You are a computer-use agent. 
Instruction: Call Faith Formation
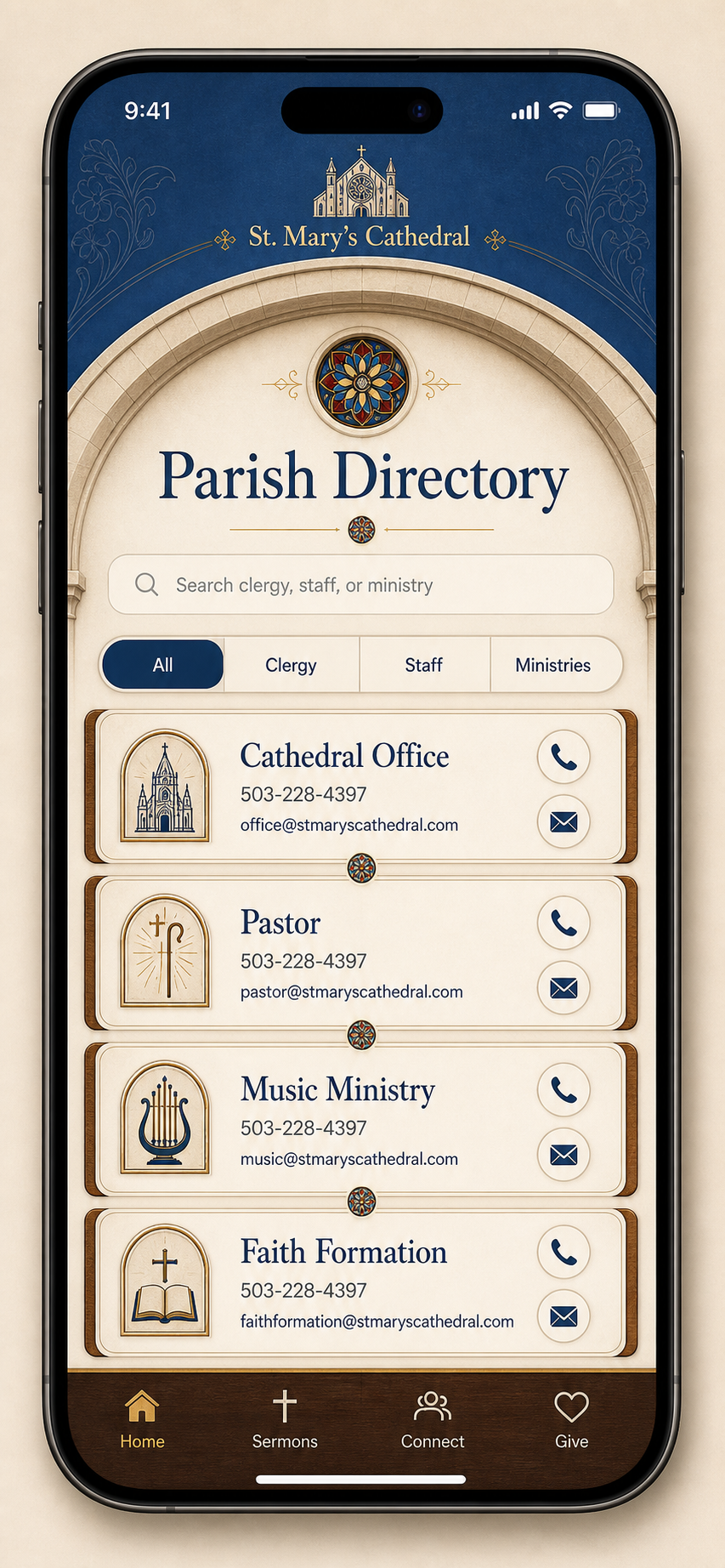pos(564,1252)
